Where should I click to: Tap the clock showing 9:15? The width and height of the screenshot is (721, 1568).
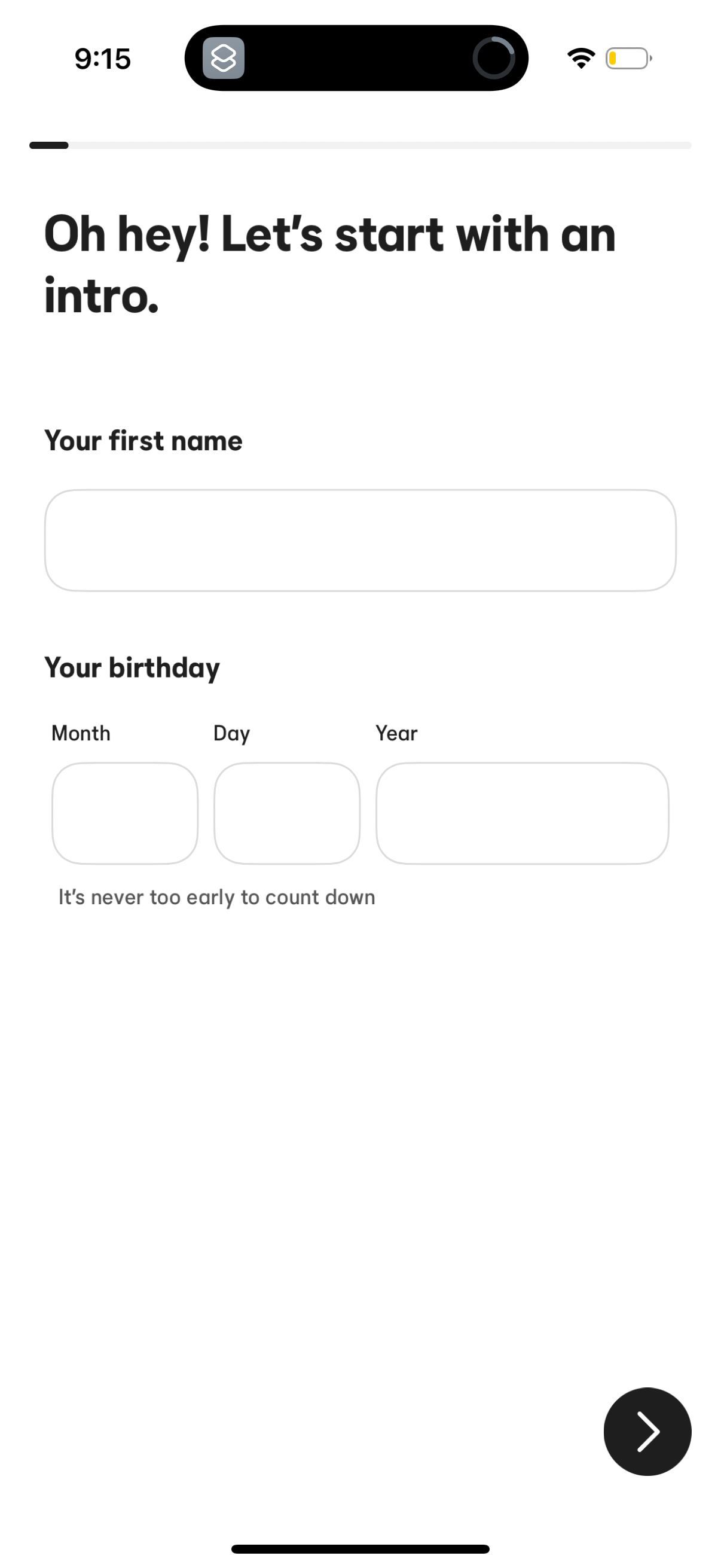tap(101, 59)
